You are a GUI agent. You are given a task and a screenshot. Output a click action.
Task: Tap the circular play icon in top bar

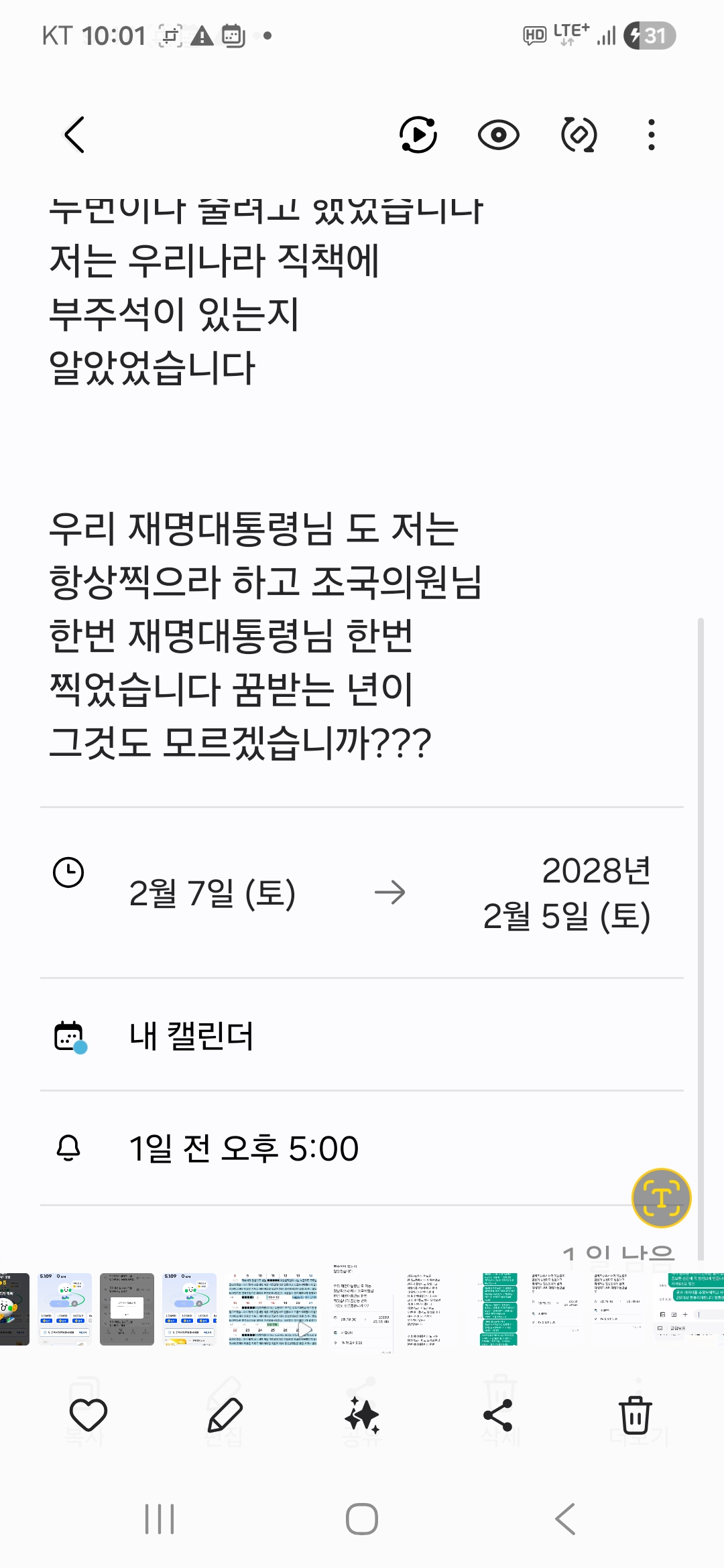tap(418, 135)
